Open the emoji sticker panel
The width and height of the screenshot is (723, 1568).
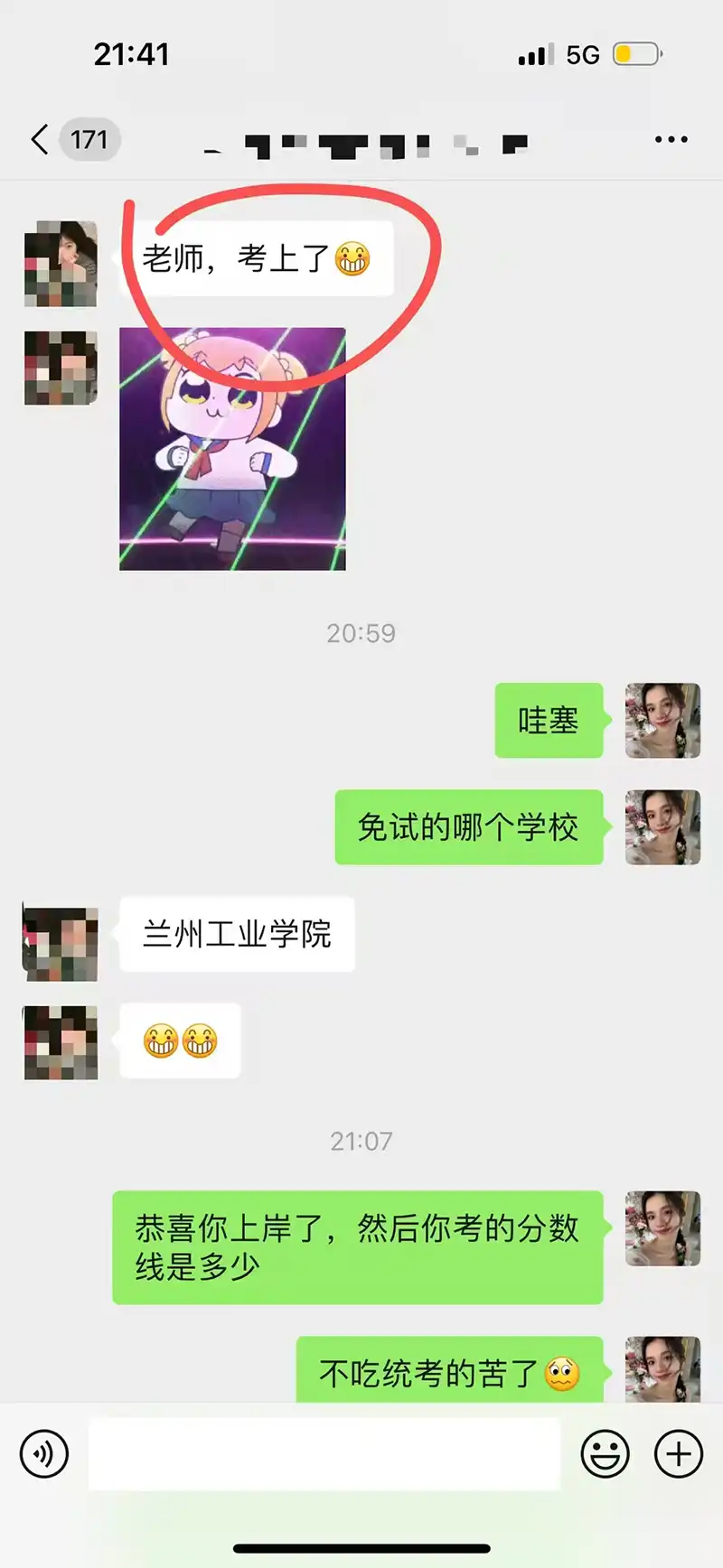605,1453
